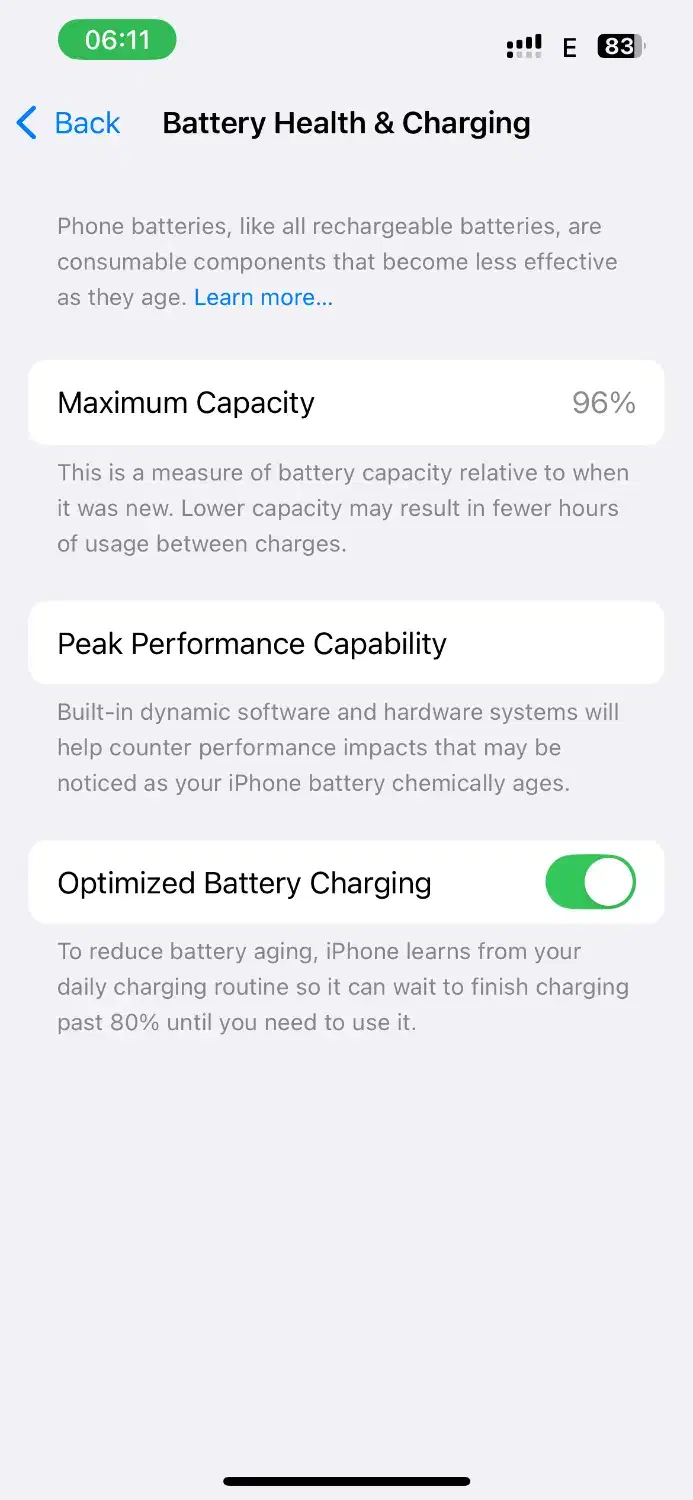This screenshot has height=1500, width=693.
Task: Open the Learn more link
Action: [x=263, y=298]
